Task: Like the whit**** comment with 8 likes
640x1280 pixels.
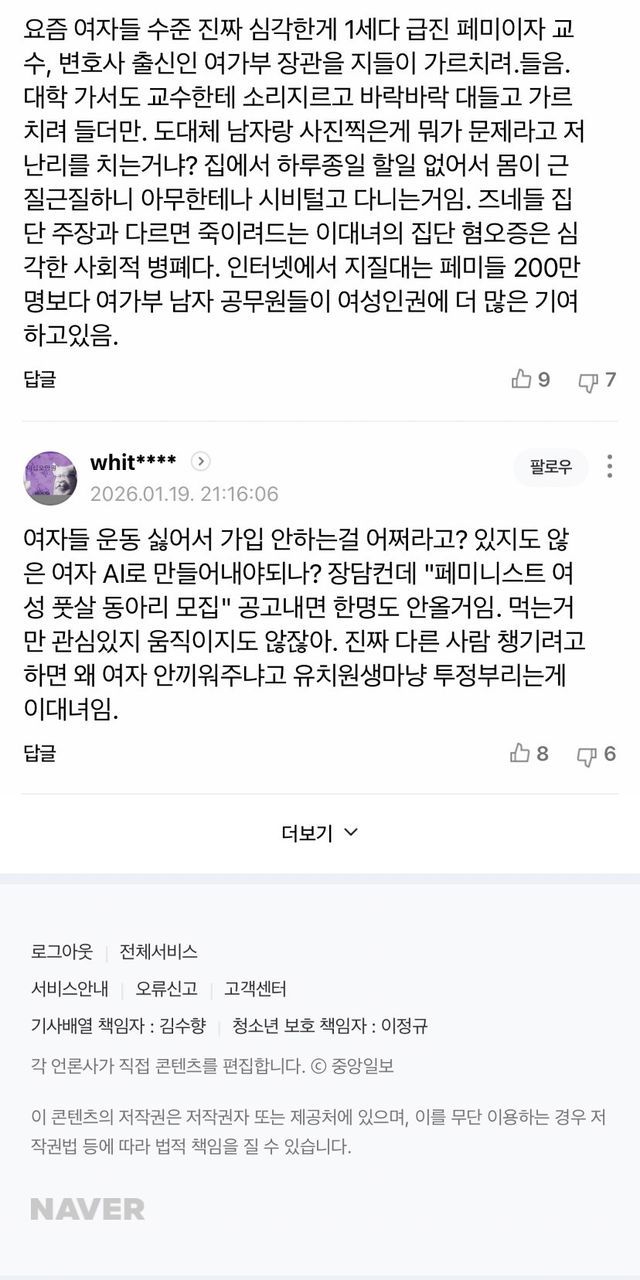Action: click(x=530, y=754)
